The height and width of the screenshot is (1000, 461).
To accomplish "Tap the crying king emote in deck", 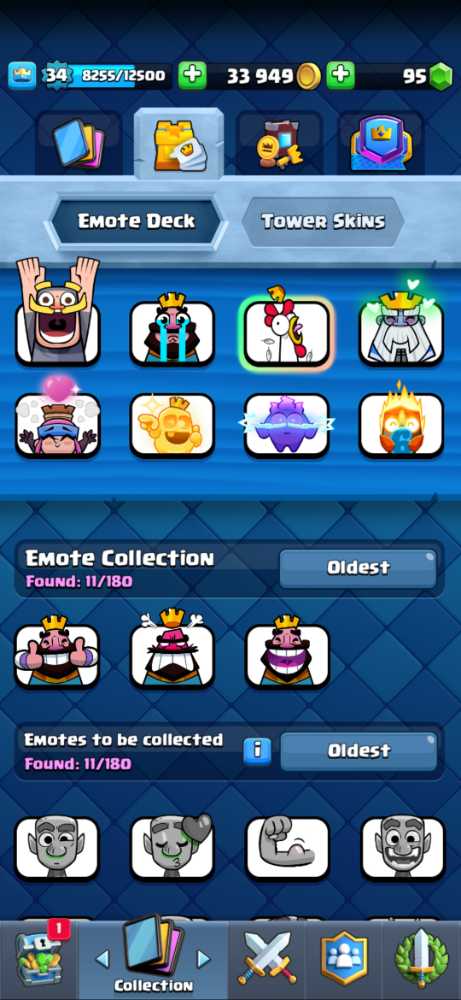I will coord(172,330).
